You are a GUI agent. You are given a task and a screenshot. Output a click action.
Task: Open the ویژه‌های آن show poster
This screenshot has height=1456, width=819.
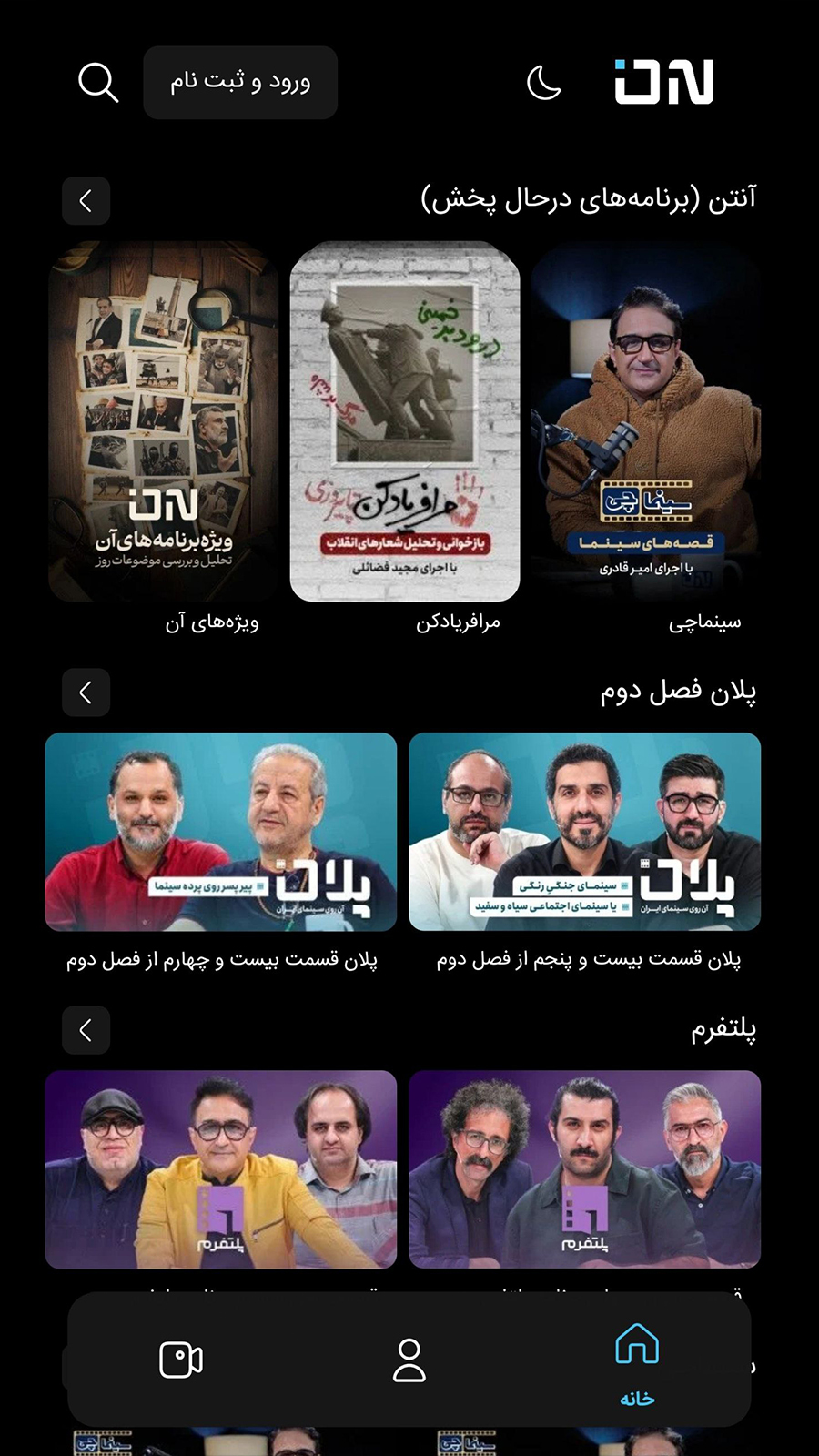tap(164, 421)
